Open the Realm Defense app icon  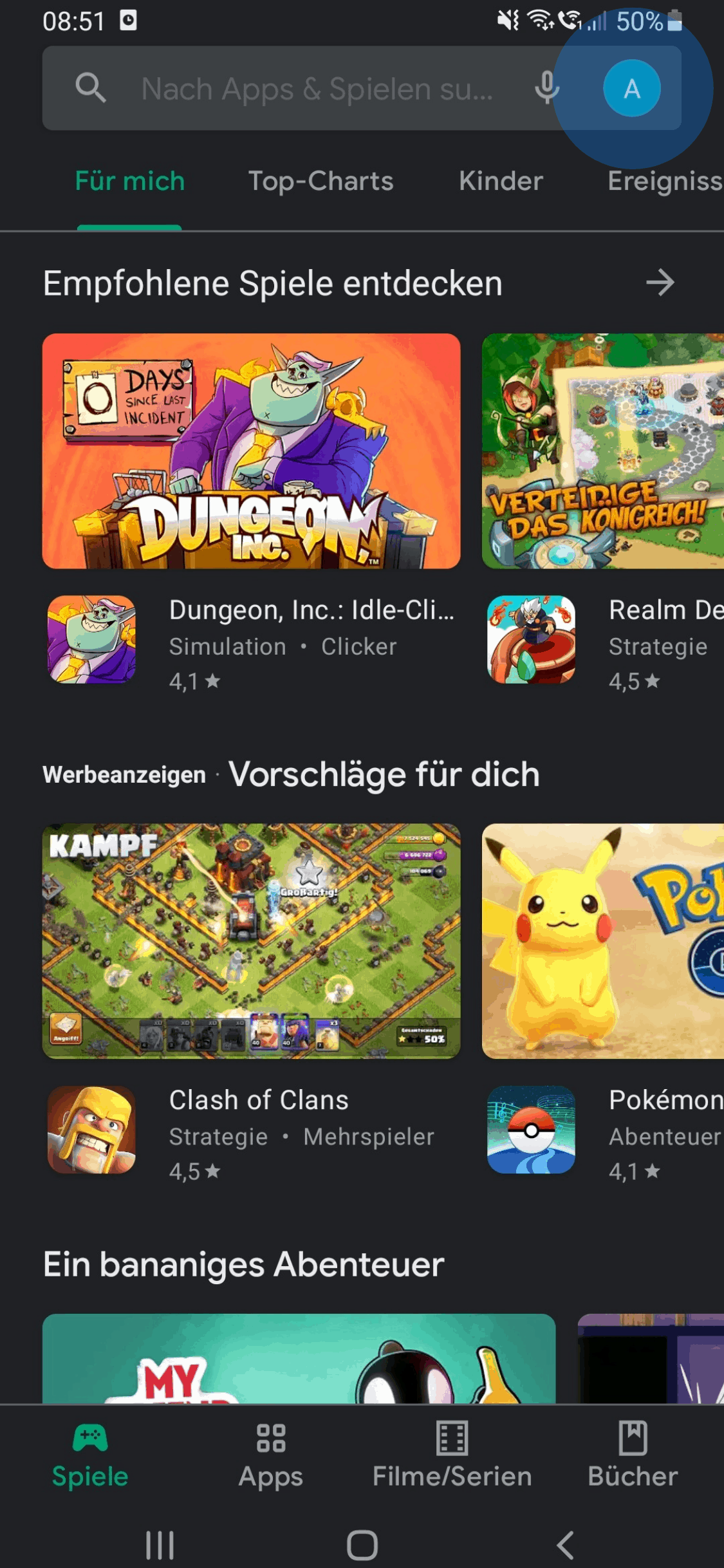tap(532, 639)
